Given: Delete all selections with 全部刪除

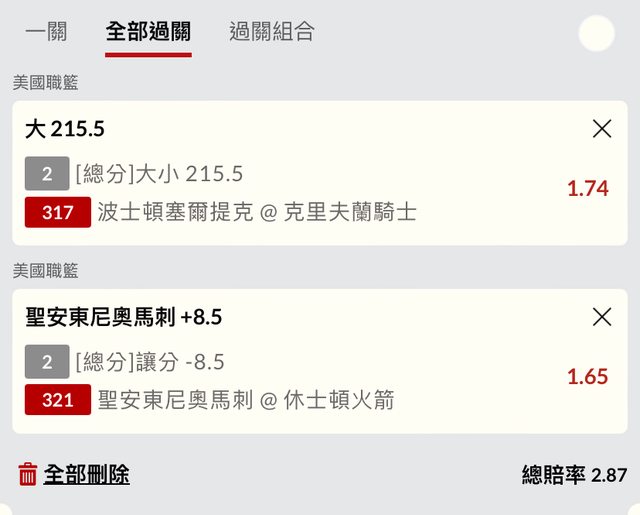Looking at the screenshot, I should [x=75, y=474].
